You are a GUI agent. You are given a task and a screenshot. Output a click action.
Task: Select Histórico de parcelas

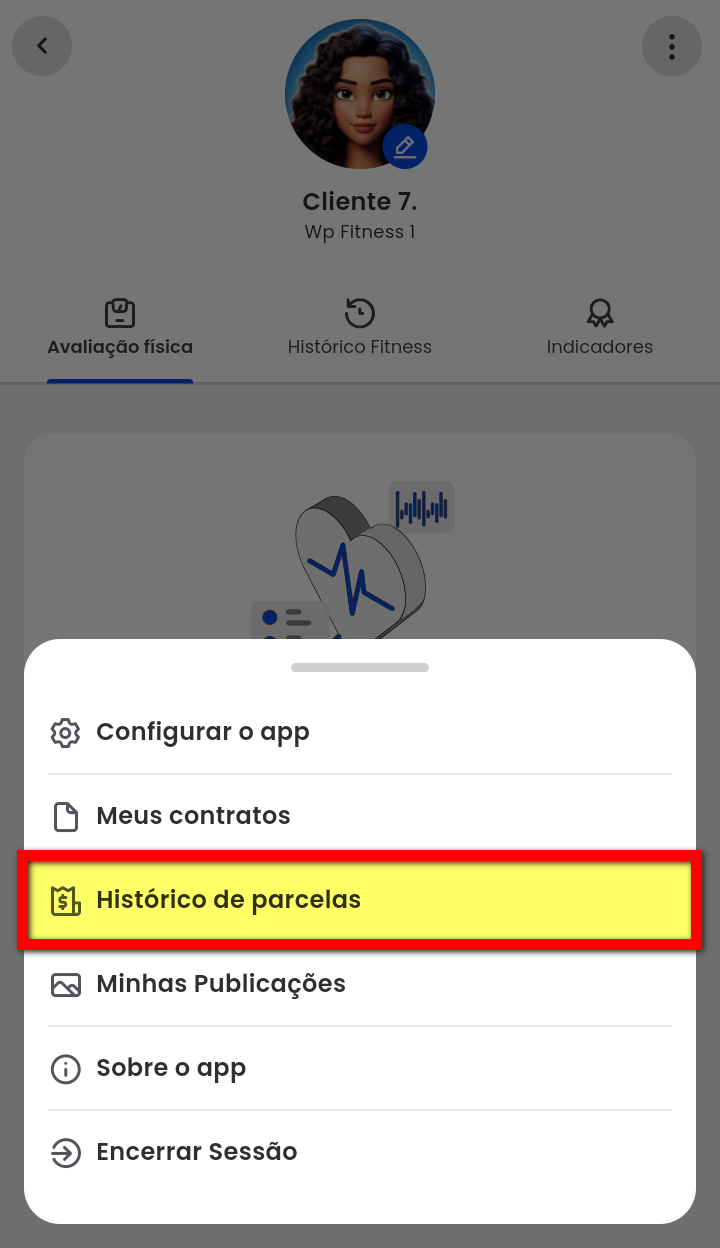pyautogui.click(x=228, y=900)
